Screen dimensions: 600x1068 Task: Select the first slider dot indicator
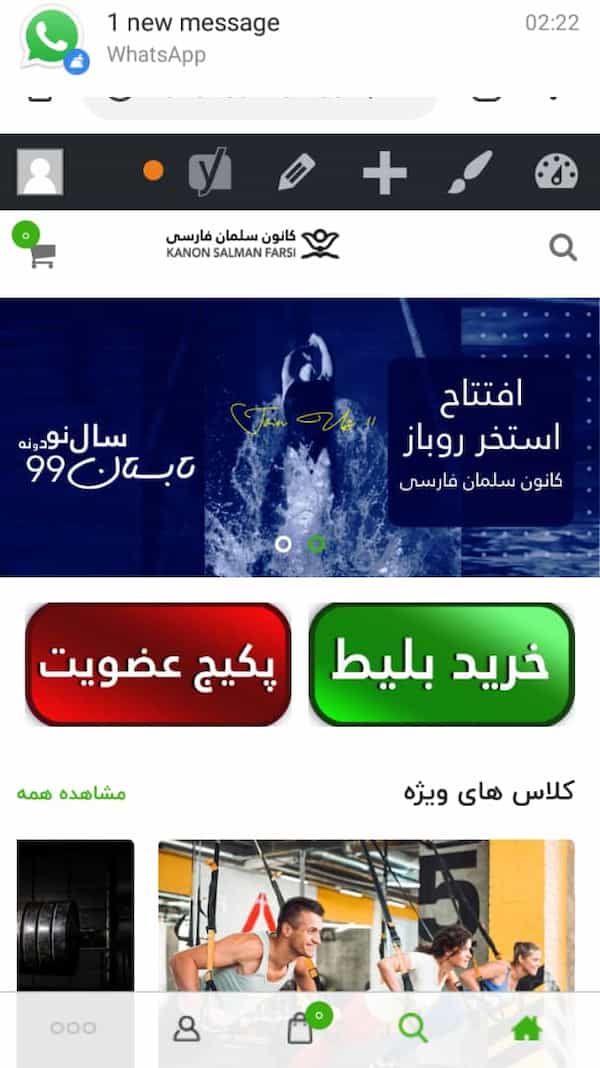(283, 544)
